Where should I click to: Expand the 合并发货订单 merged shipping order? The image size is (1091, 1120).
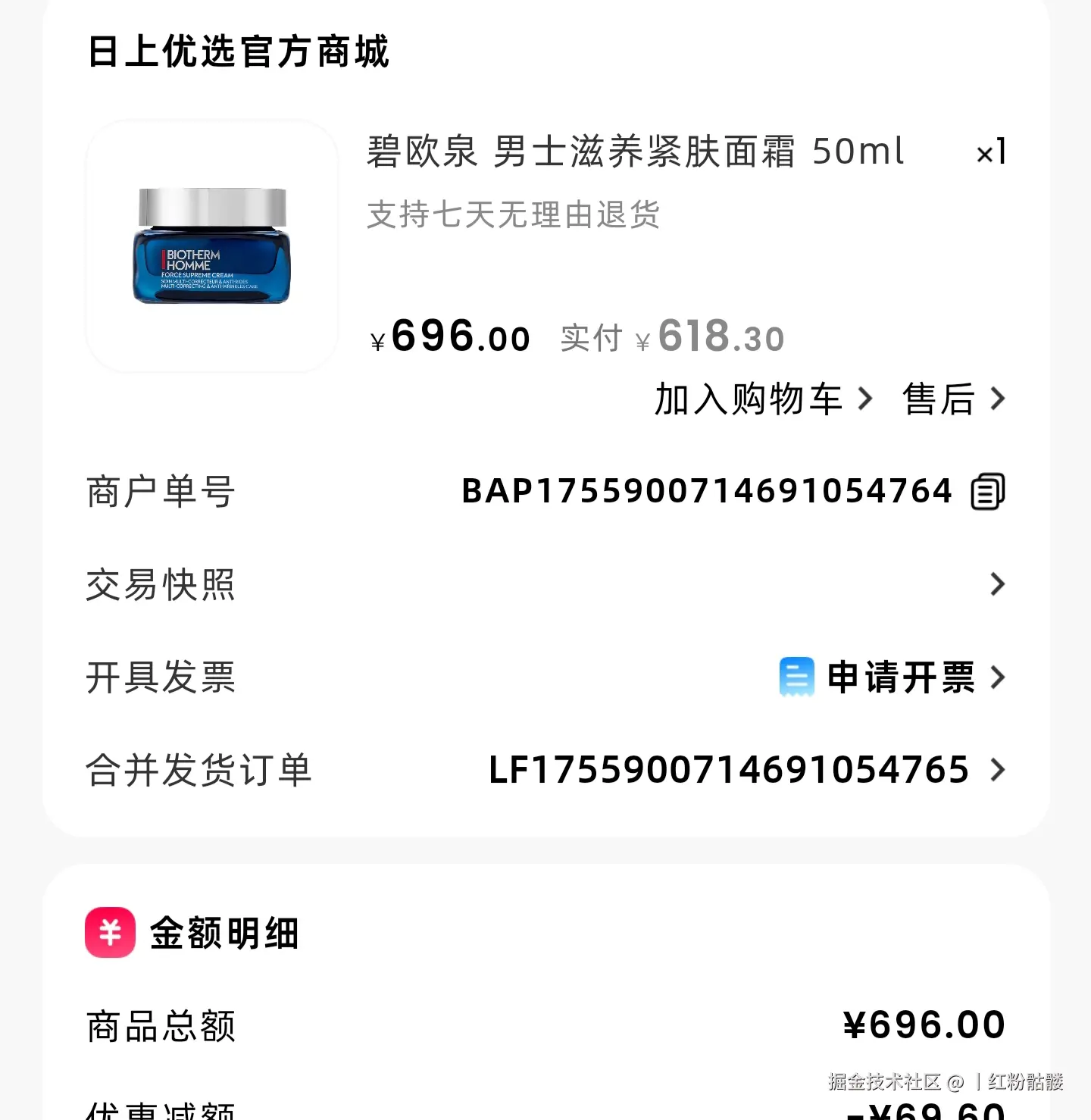click(x=999, y=771)
